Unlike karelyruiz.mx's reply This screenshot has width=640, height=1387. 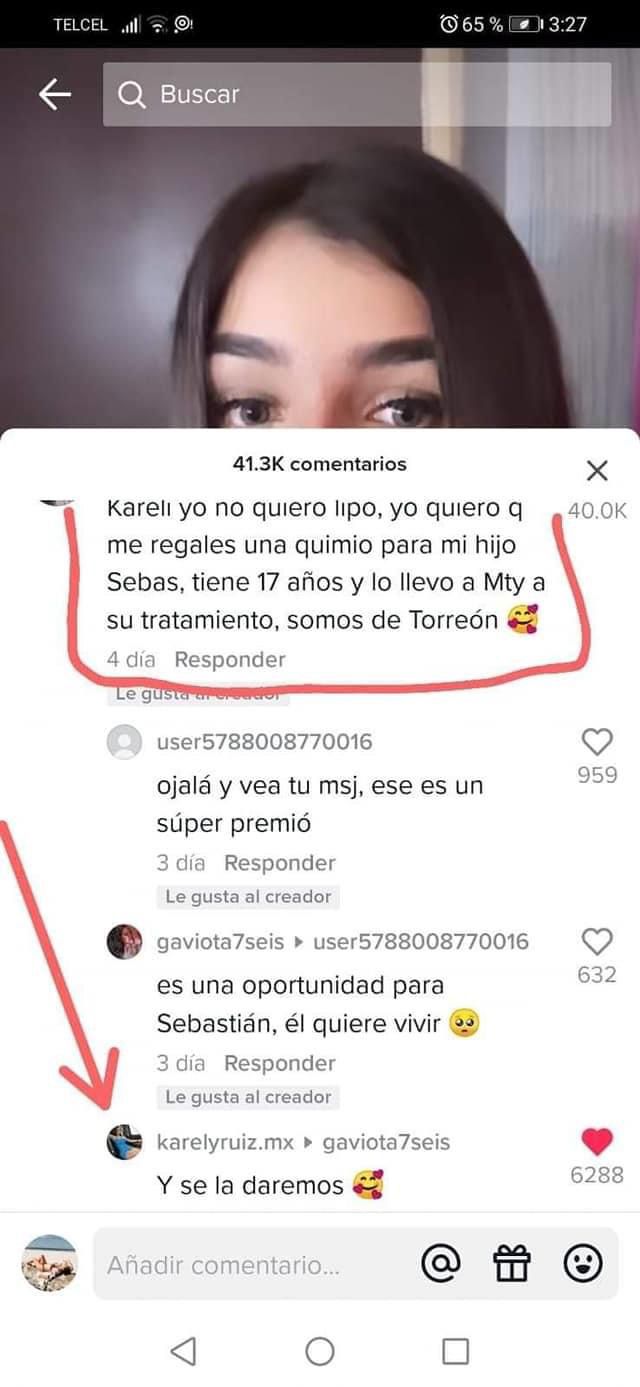coord(597,1142)
